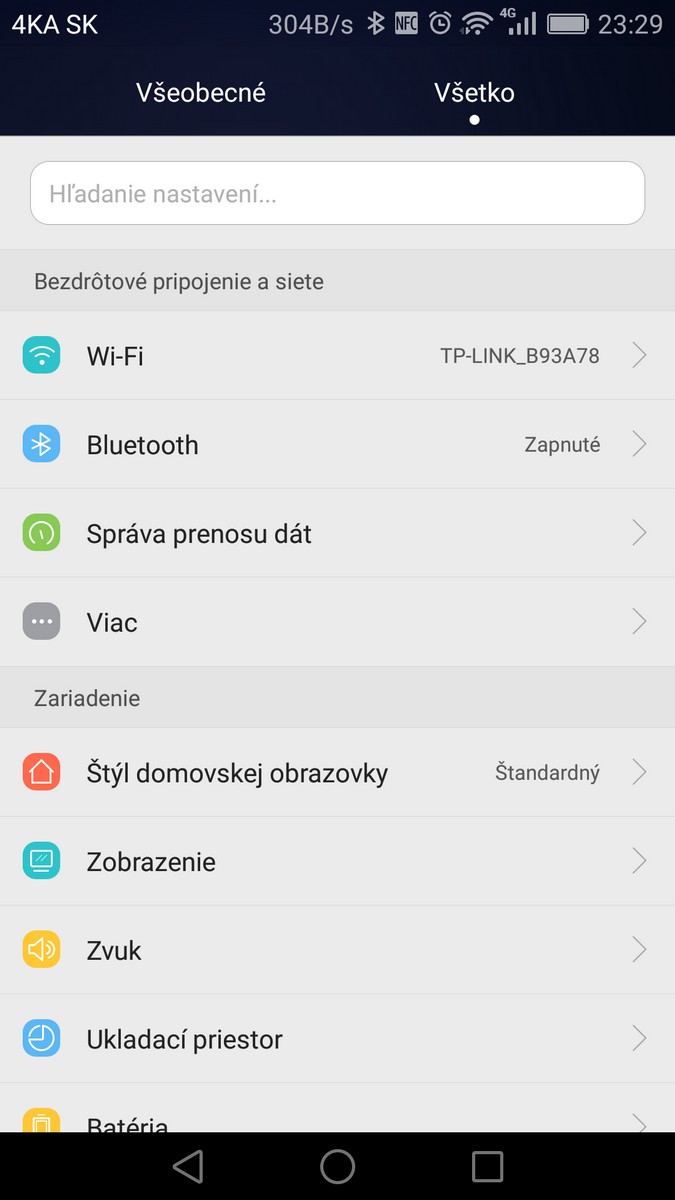
Task: Switch to the Všeobecné tab
Action: point(201,93)
